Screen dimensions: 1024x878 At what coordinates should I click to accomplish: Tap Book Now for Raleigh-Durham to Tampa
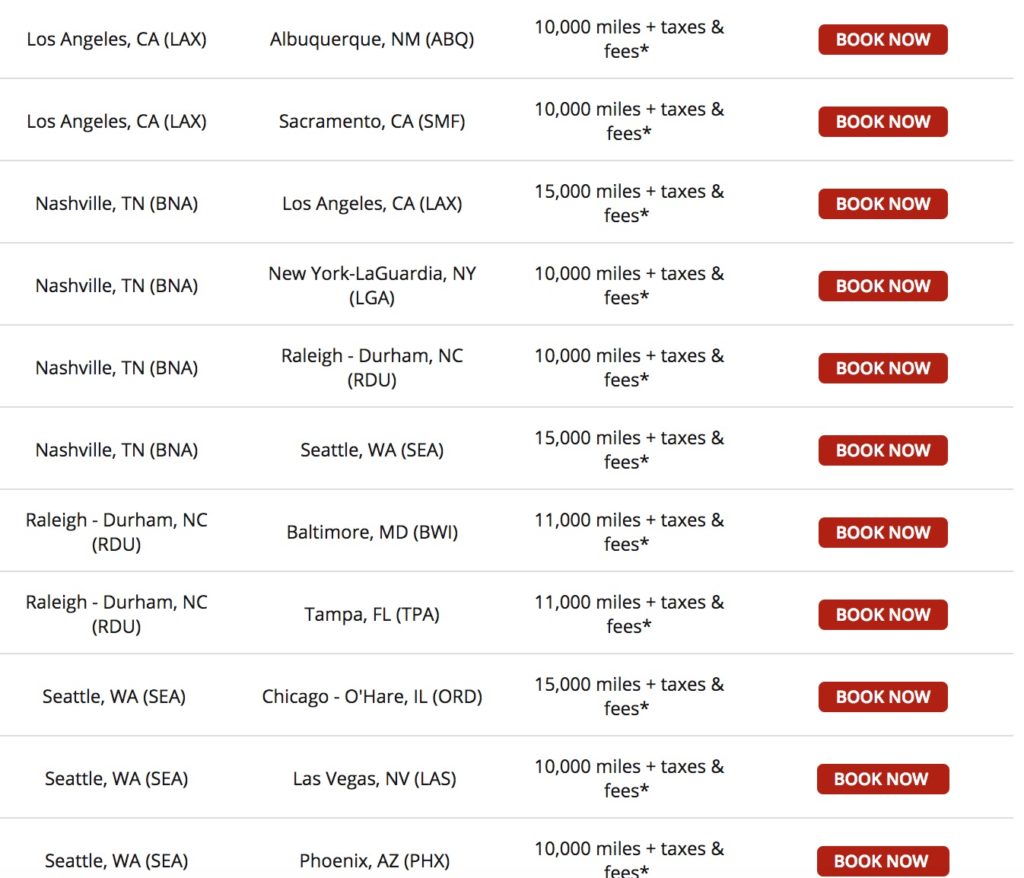click(882, 614)
